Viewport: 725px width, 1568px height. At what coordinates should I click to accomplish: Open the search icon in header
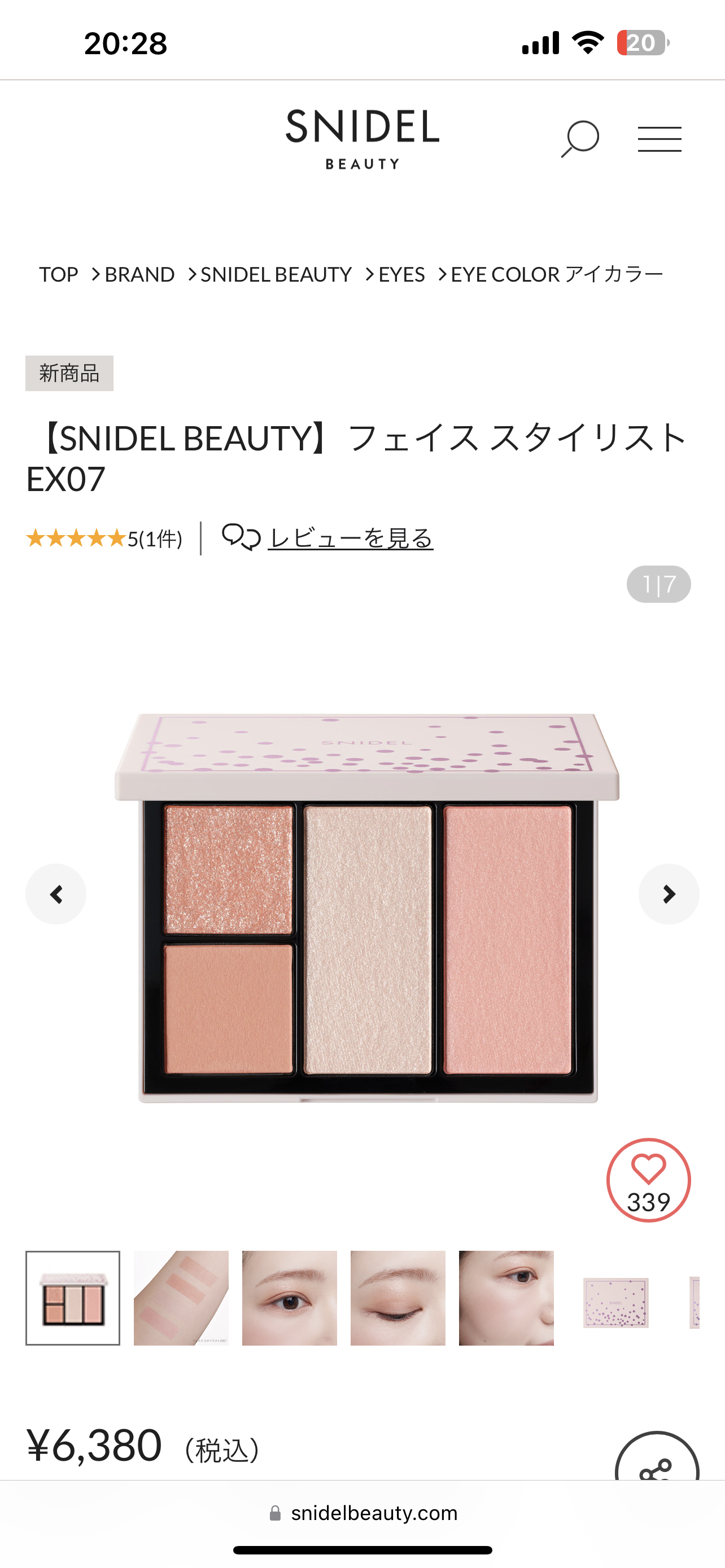(579, 139)
